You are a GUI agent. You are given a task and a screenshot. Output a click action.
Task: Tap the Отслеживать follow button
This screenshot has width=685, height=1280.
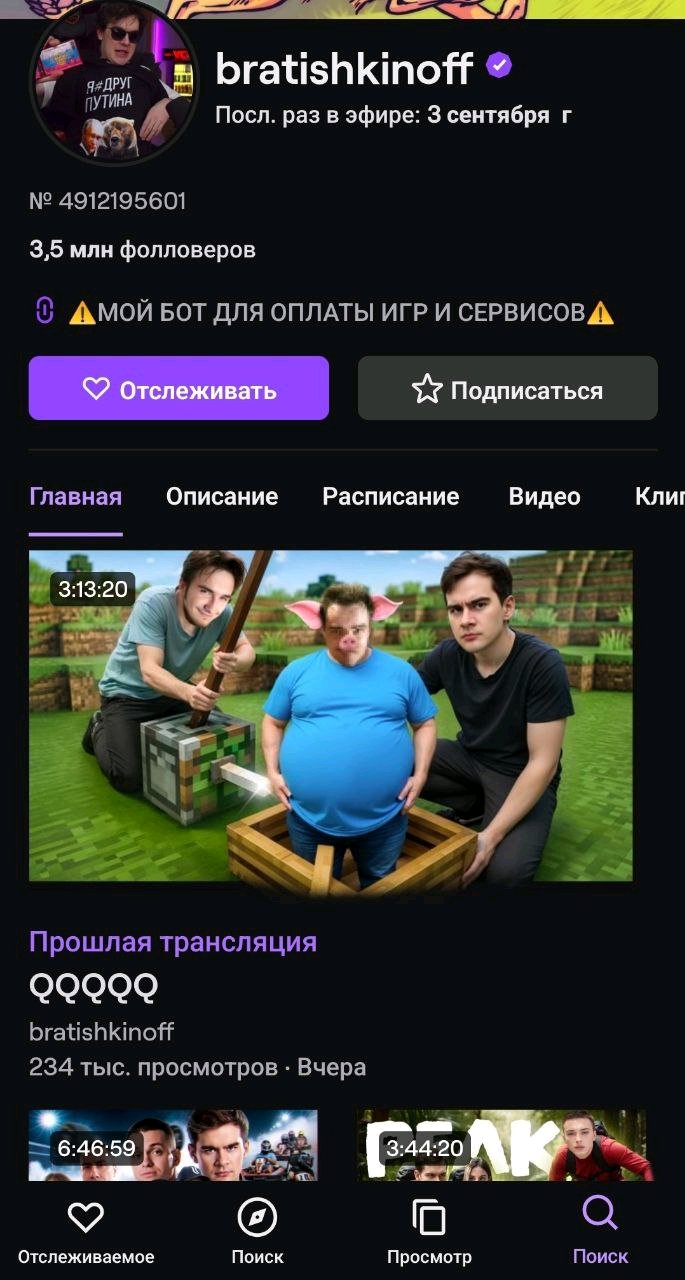pos(178,389)
